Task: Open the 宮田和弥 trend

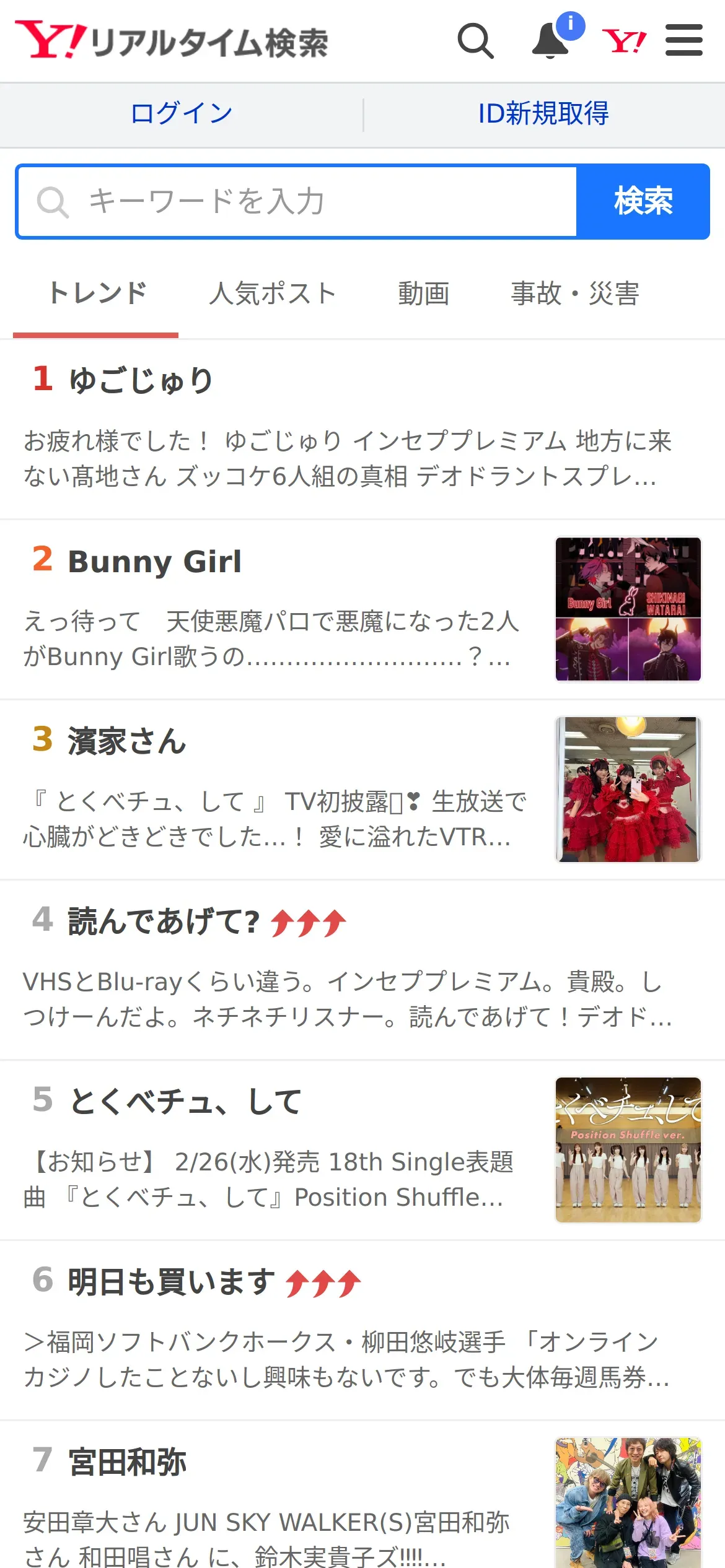Action: 127,1462
